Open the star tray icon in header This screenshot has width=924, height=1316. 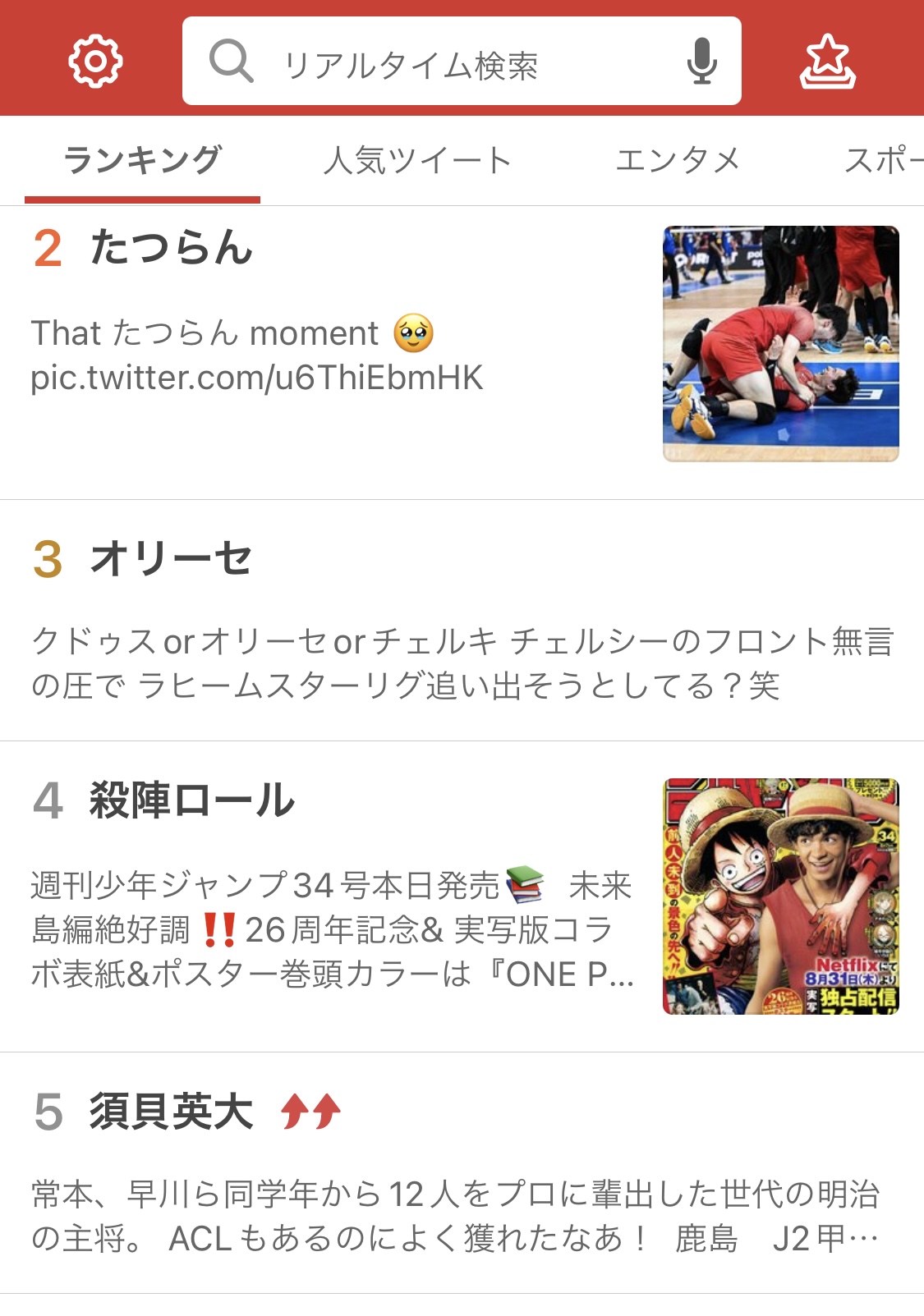coord(827,62)
